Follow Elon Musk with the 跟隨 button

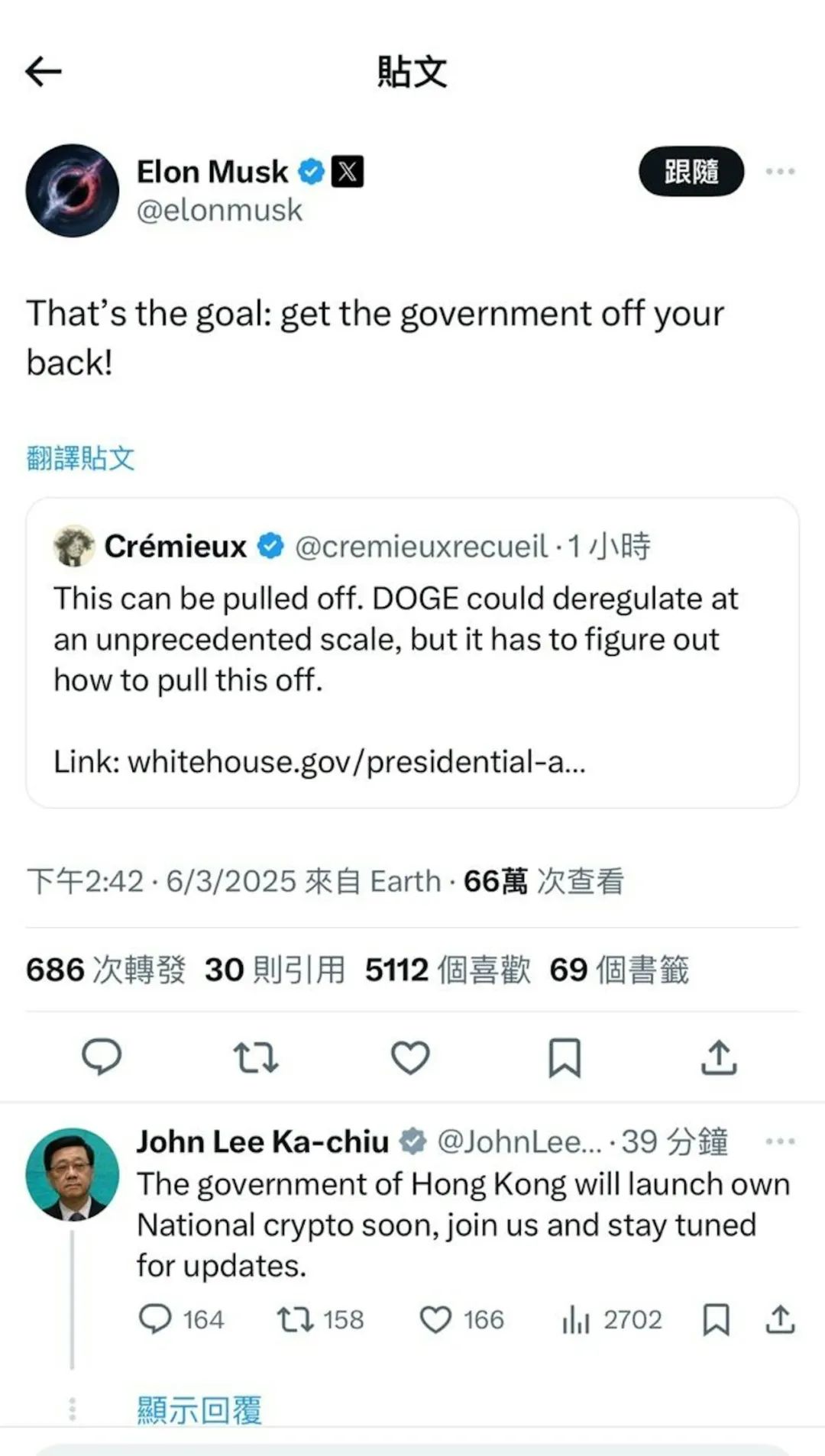tap(691, 171)
